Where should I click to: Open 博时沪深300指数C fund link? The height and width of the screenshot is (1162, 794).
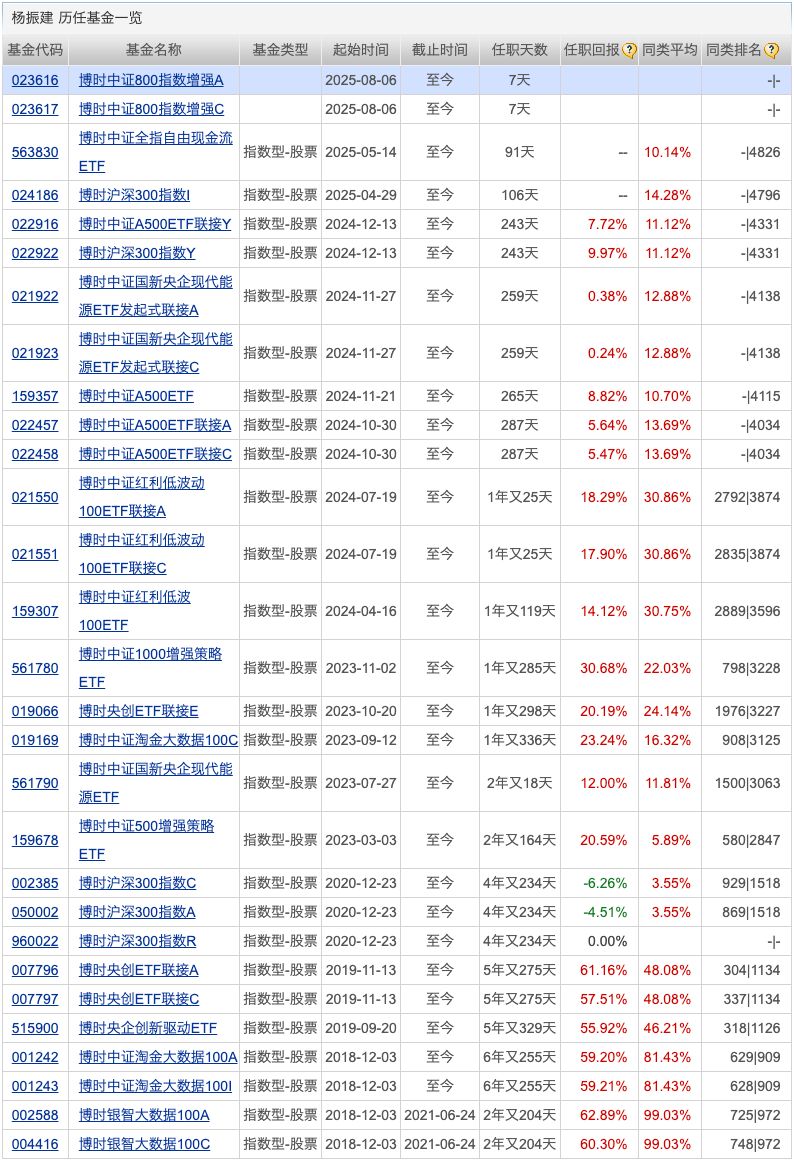(137, 883)
